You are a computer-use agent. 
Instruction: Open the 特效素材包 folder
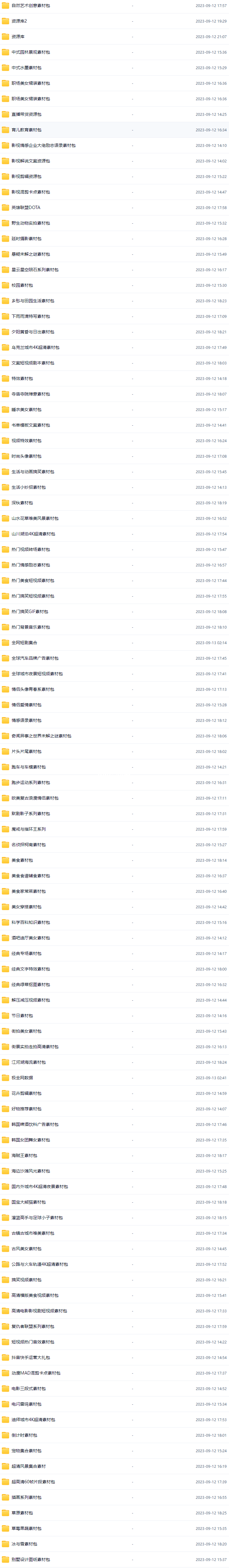(22, 379)
